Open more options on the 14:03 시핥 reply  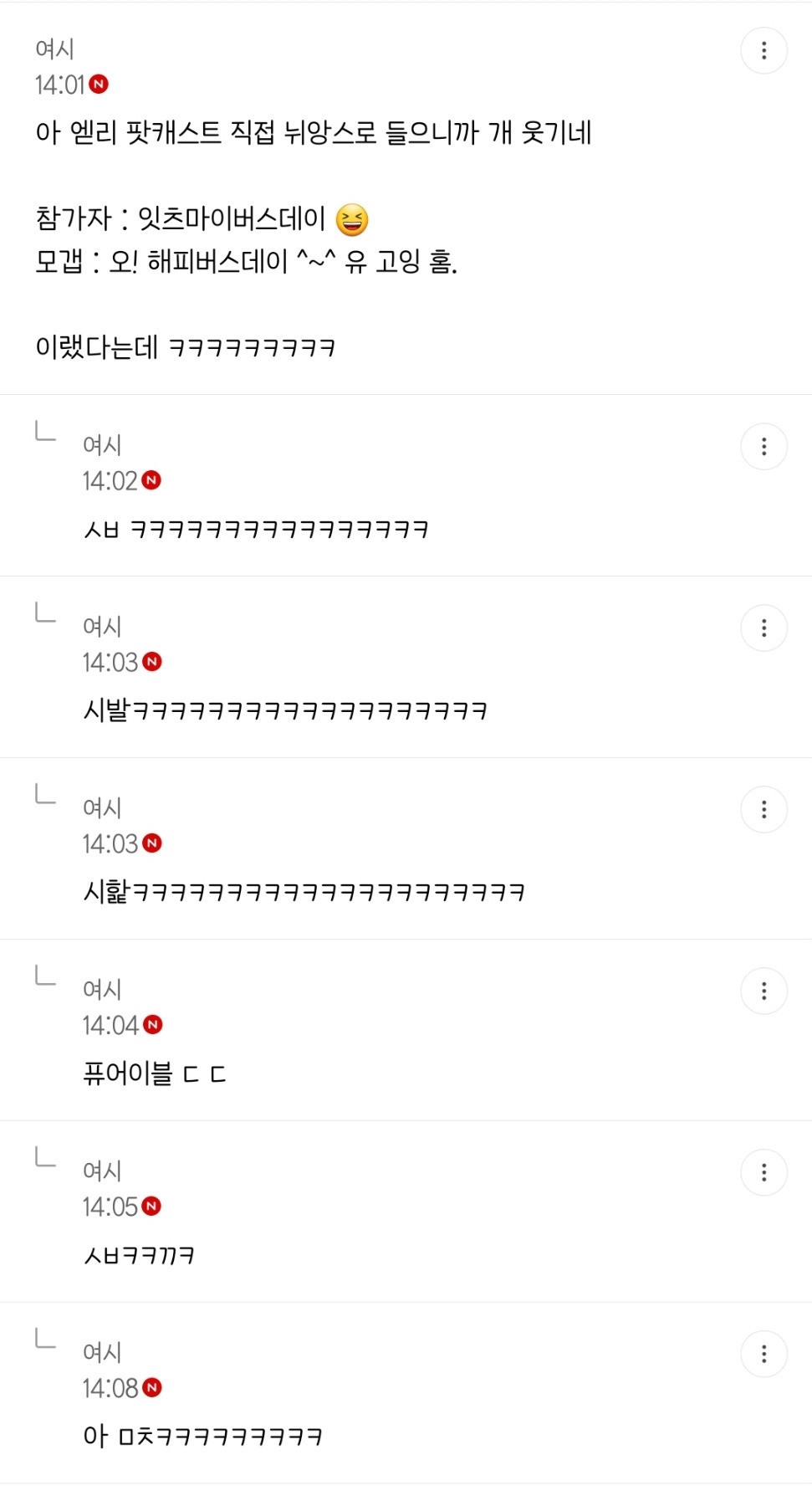(x=763, y=810)
